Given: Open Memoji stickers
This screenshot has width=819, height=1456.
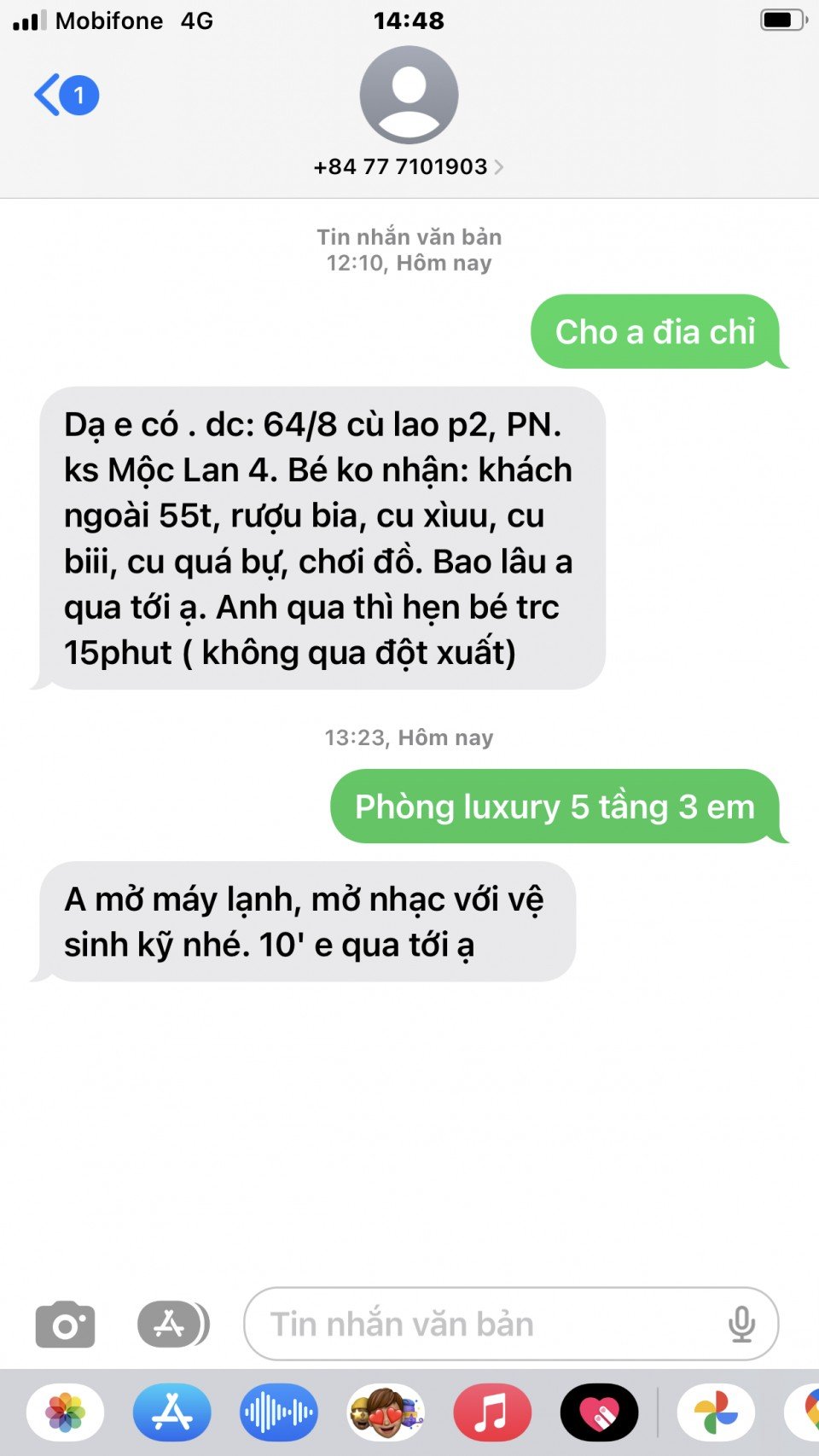Looking at the screenshot, I should point(386,1413).
